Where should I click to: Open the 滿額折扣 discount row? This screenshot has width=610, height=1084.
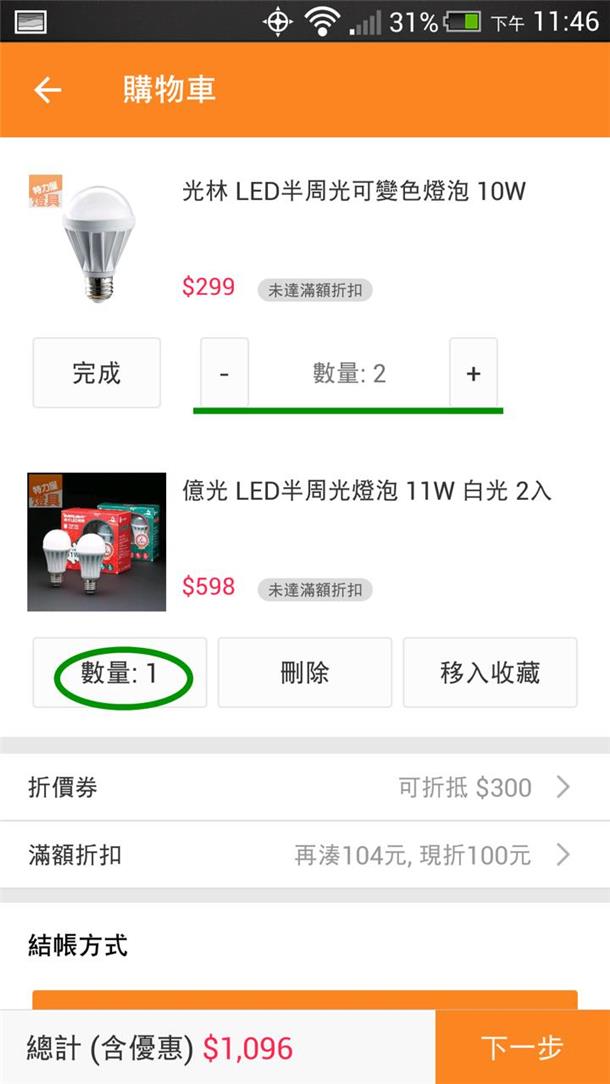(304, 855)
